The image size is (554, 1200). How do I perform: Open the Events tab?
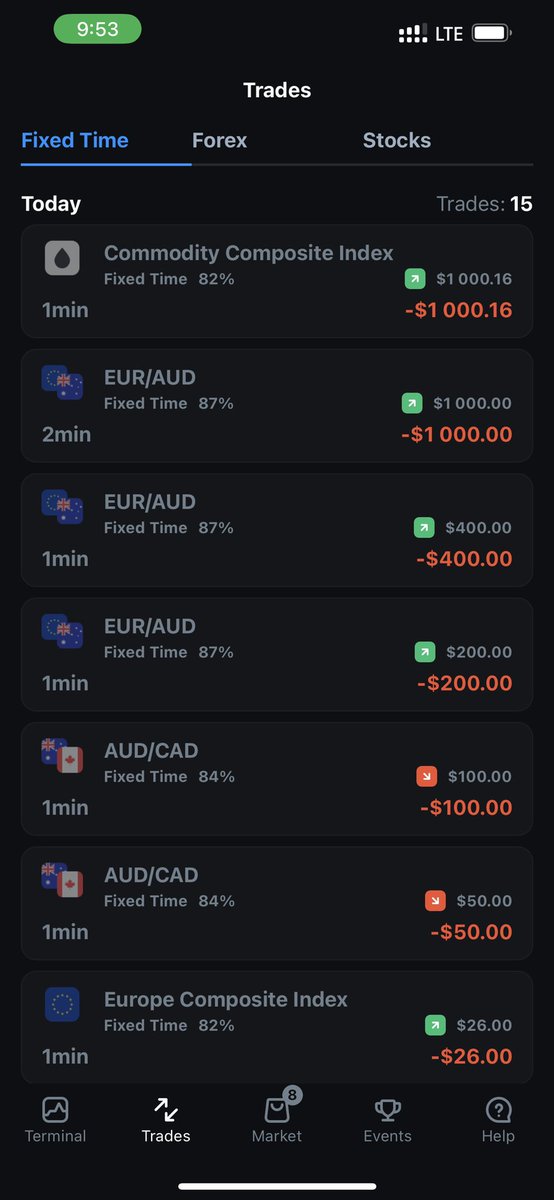pyautogui.click(x=387, y=1120)
